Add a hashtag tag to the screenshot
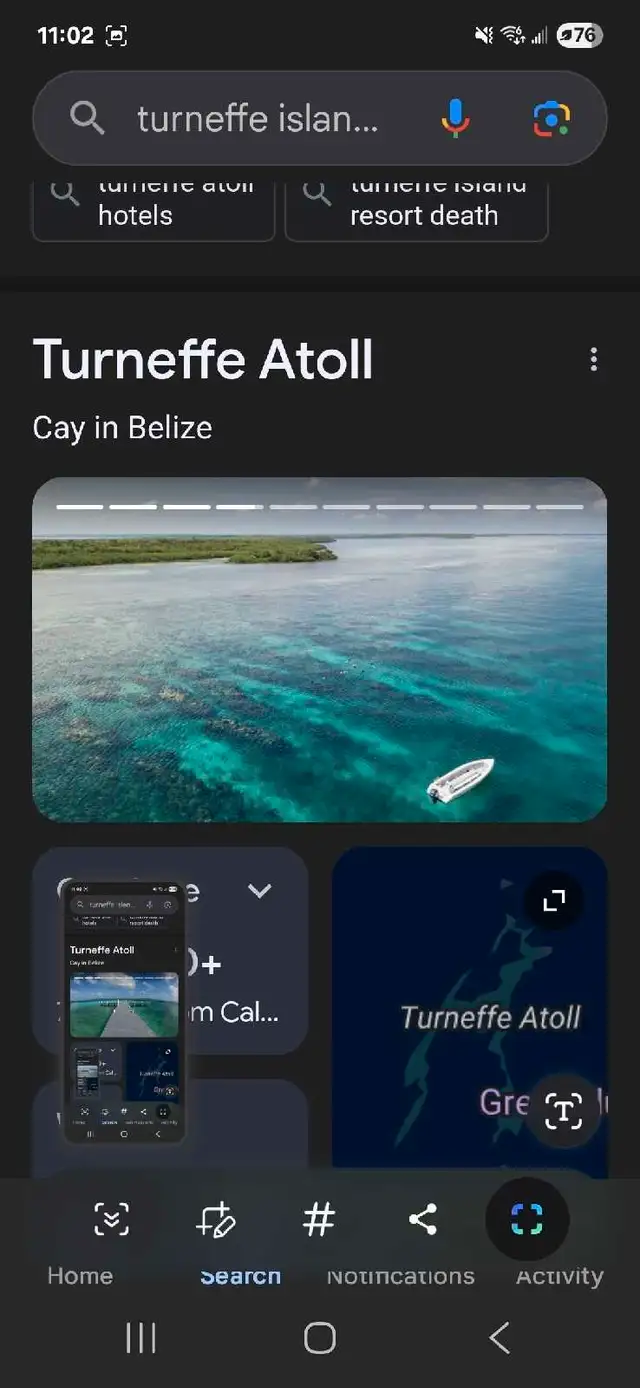This screenshot has width=640, height=1388. pos(318,1220)
